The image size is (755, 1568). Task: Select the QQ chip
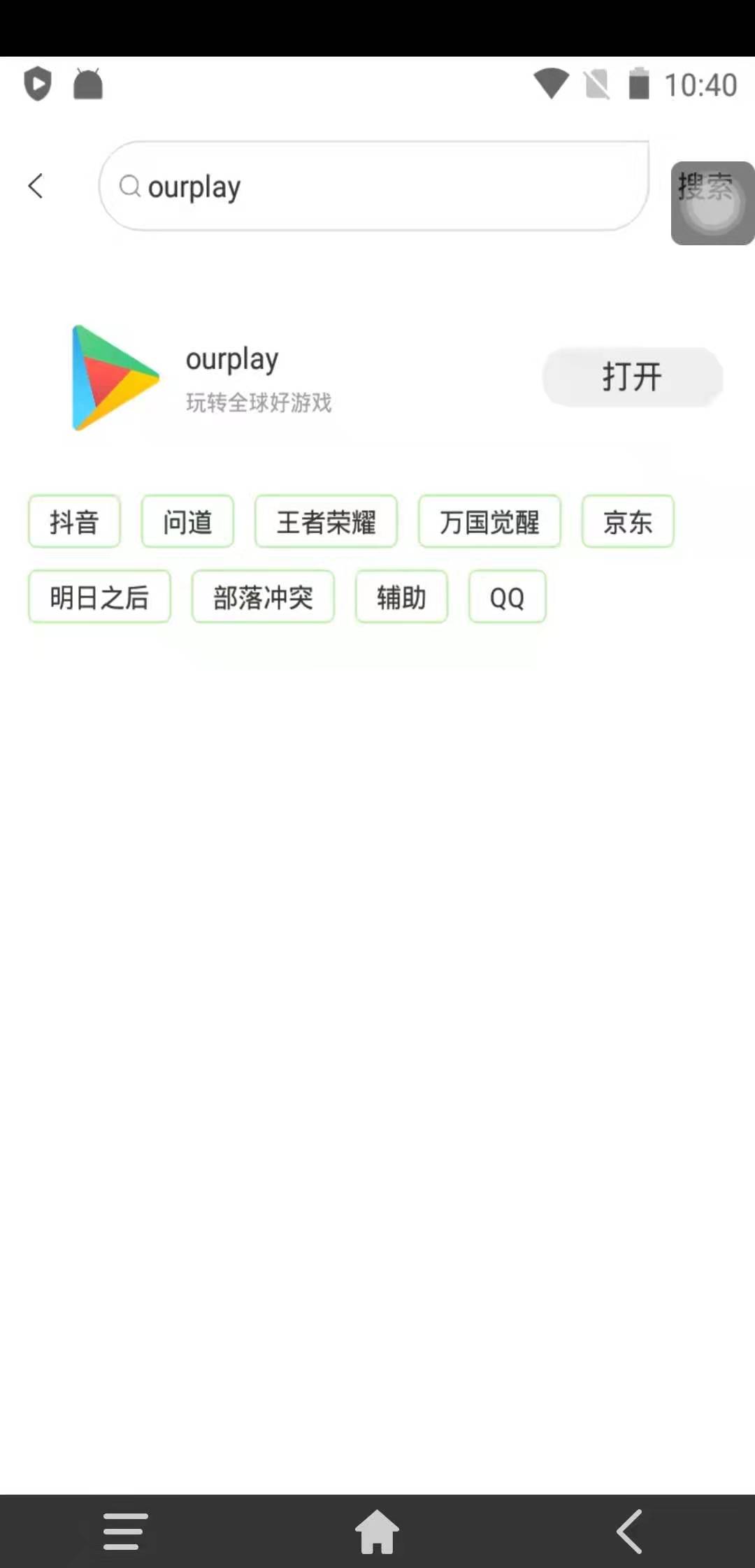(507, 597)
